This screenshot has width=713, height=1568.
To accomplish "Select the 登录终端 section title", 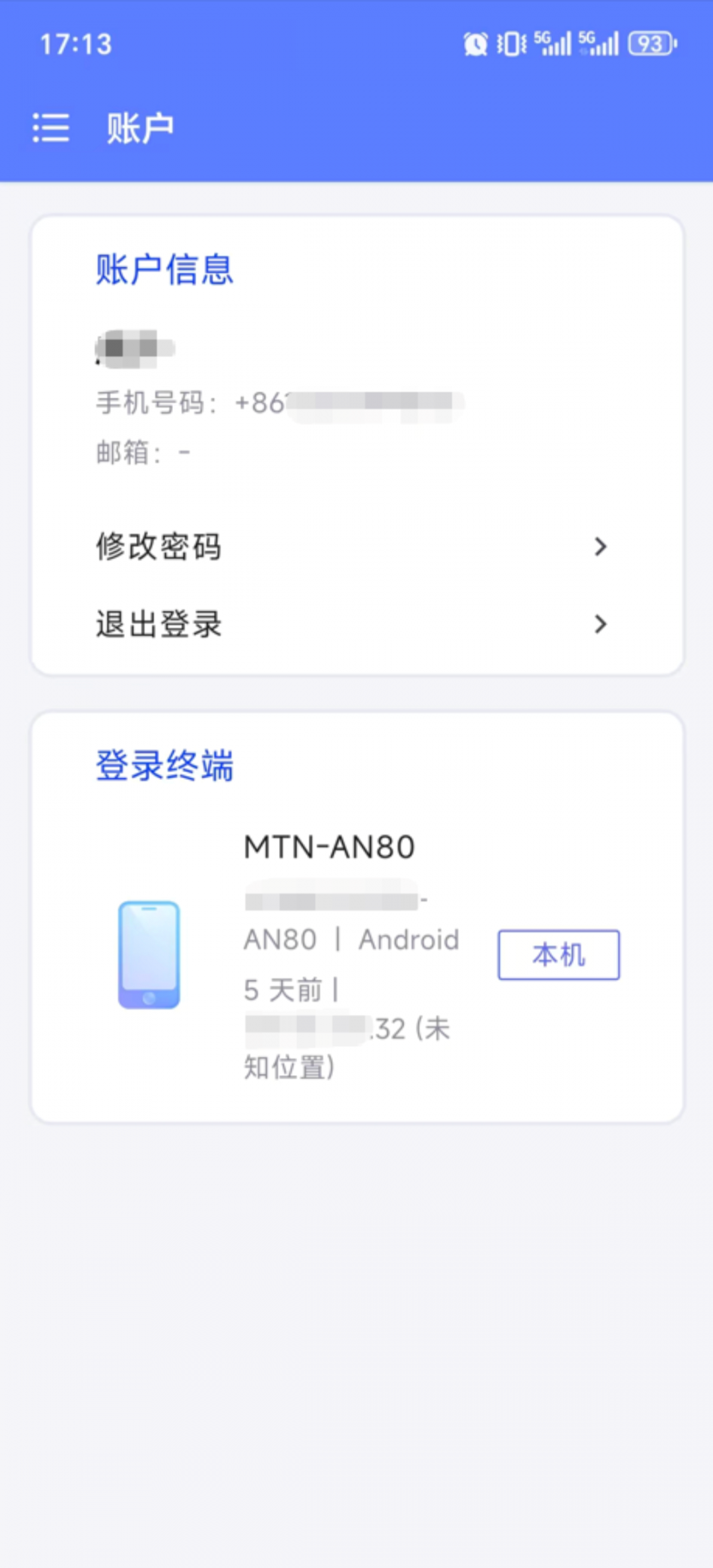I will tap(164, 765).
